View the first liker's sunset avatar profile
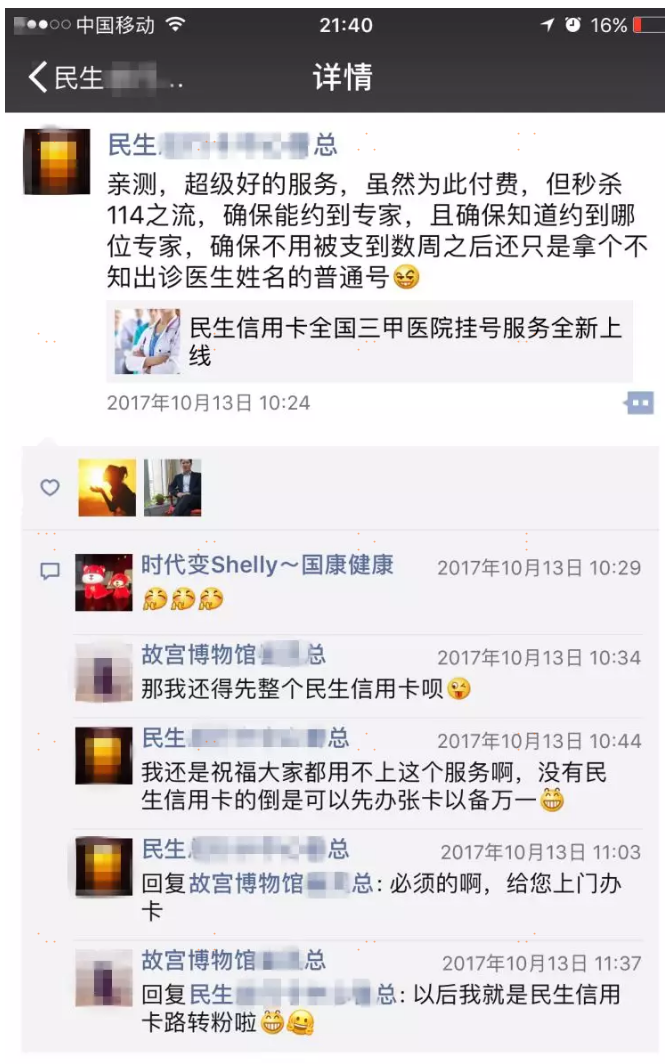 (x=107, y=487)
